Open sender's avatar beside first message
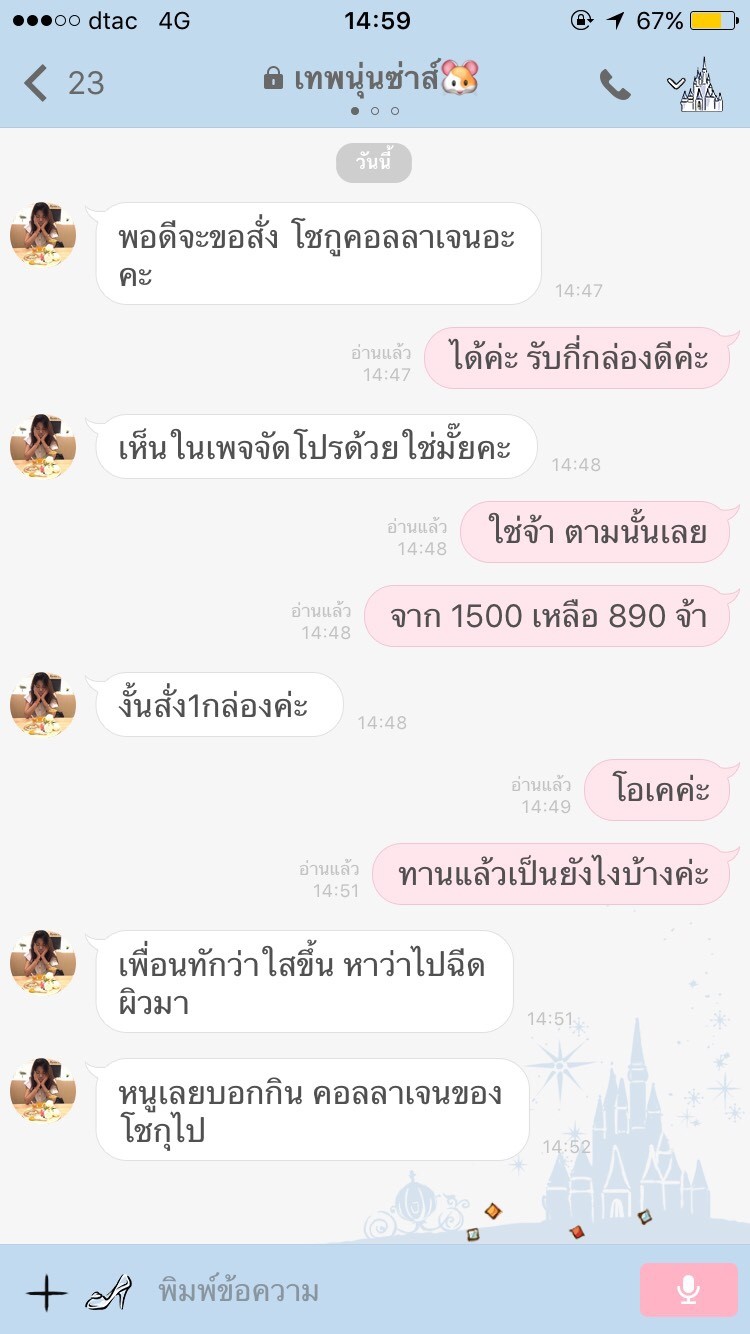Viewport: 750px width, 1334px height. [43, 234]
